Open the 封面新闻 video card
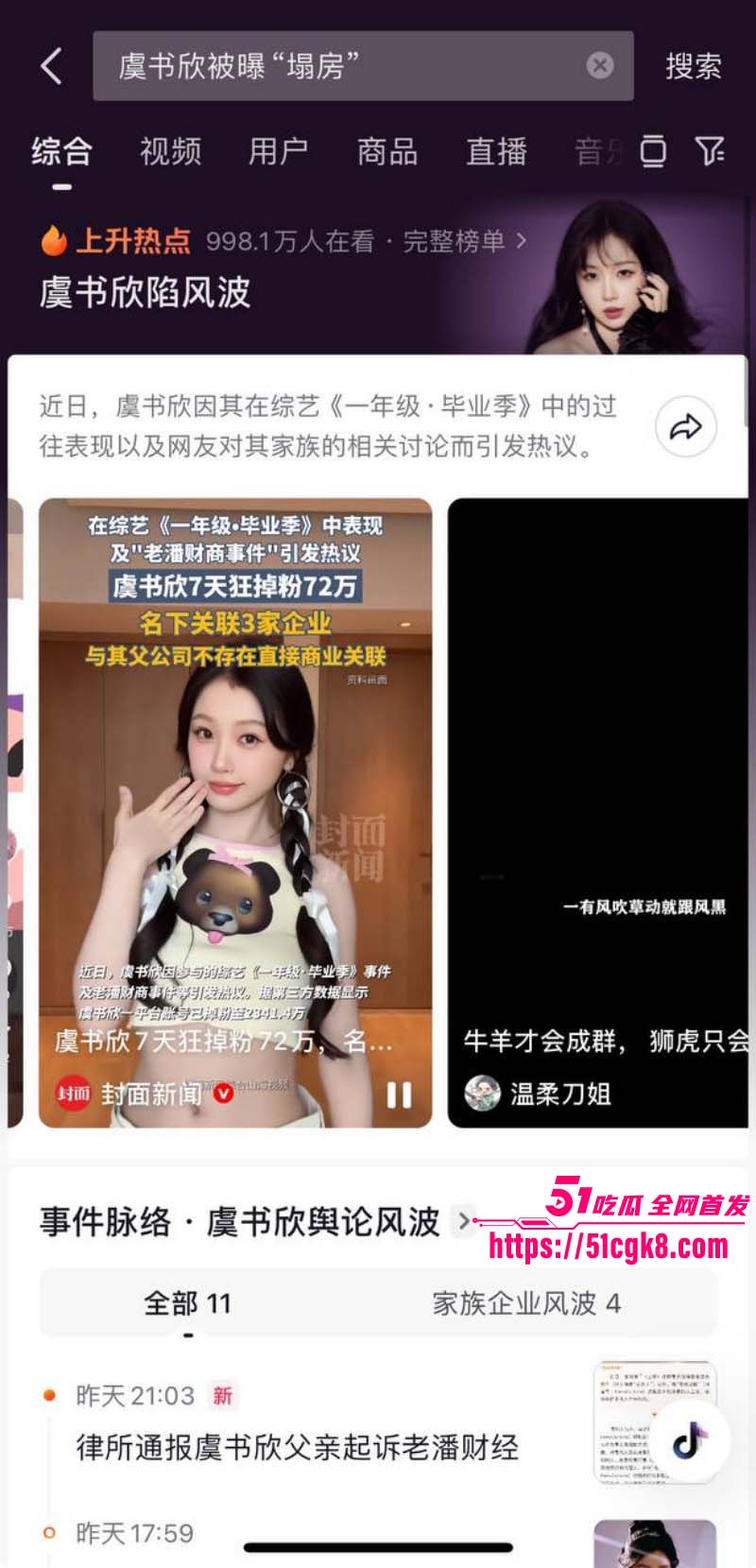The width and height of the screenshot is (756, 1568). pos(235,803)
